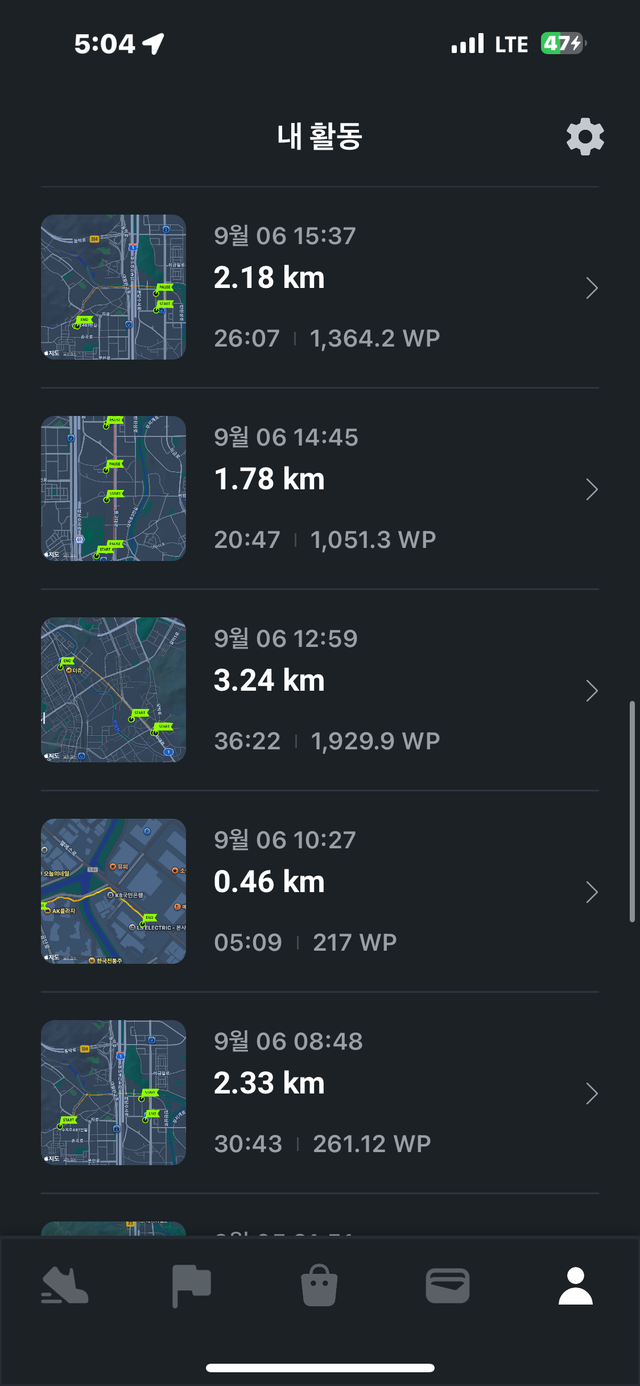Go to the flag tab

(192, 1286)
